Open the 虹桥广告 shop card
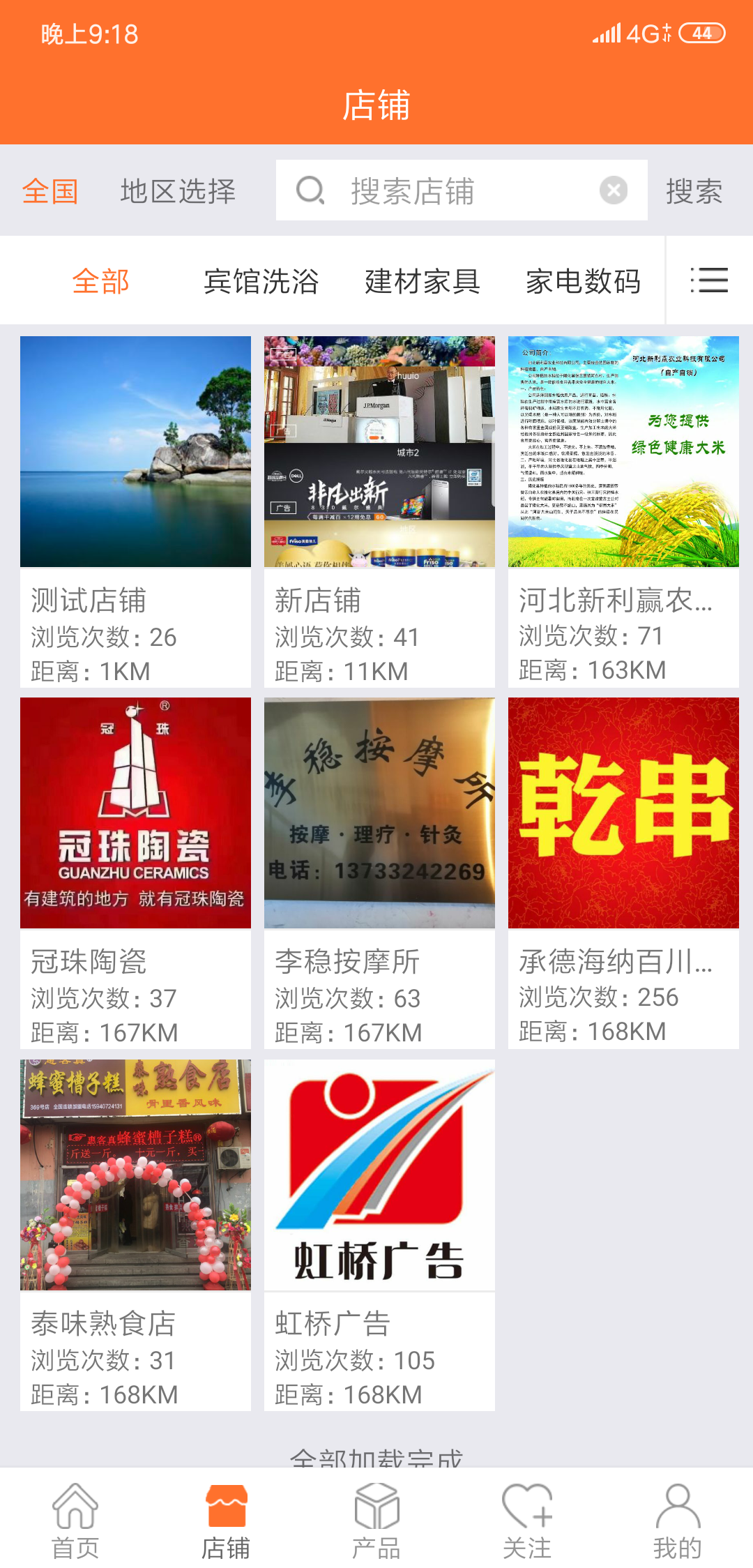The width and height of the screenshot is (753, 1568). coord(379,1235)
